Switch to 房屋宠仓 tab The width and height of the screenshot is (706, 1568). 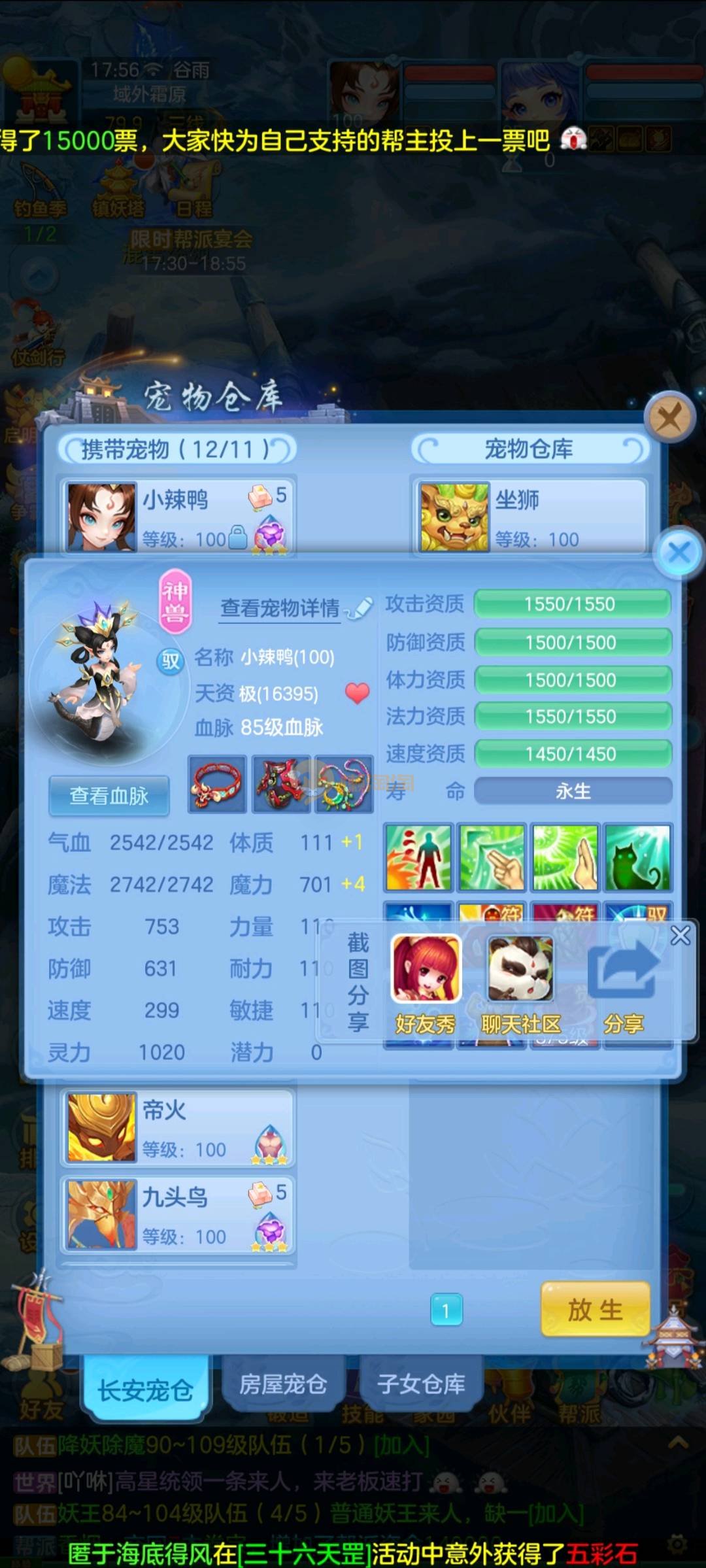click(x=282, y=1384)
